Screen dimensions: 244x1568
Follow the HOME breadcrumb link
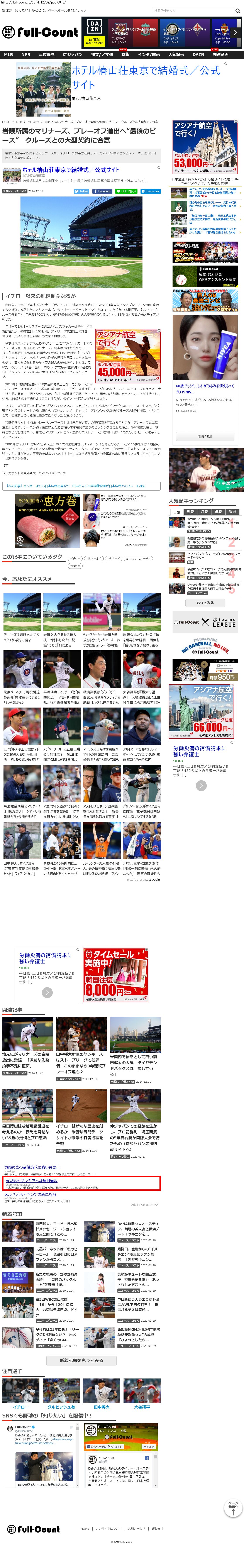click(6, 122)
